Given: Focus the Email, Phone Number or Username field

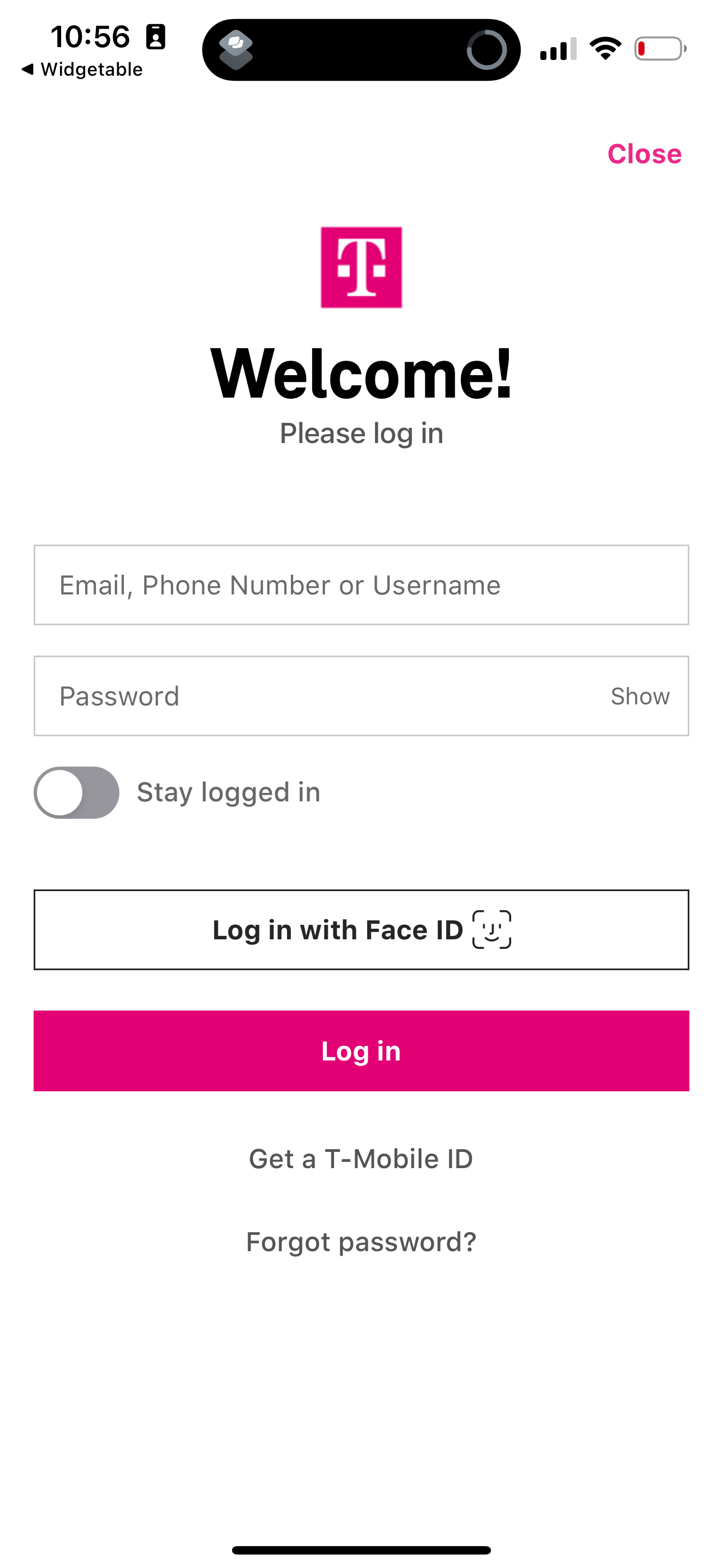Looking at the screenshot, I should click(361, 585).
